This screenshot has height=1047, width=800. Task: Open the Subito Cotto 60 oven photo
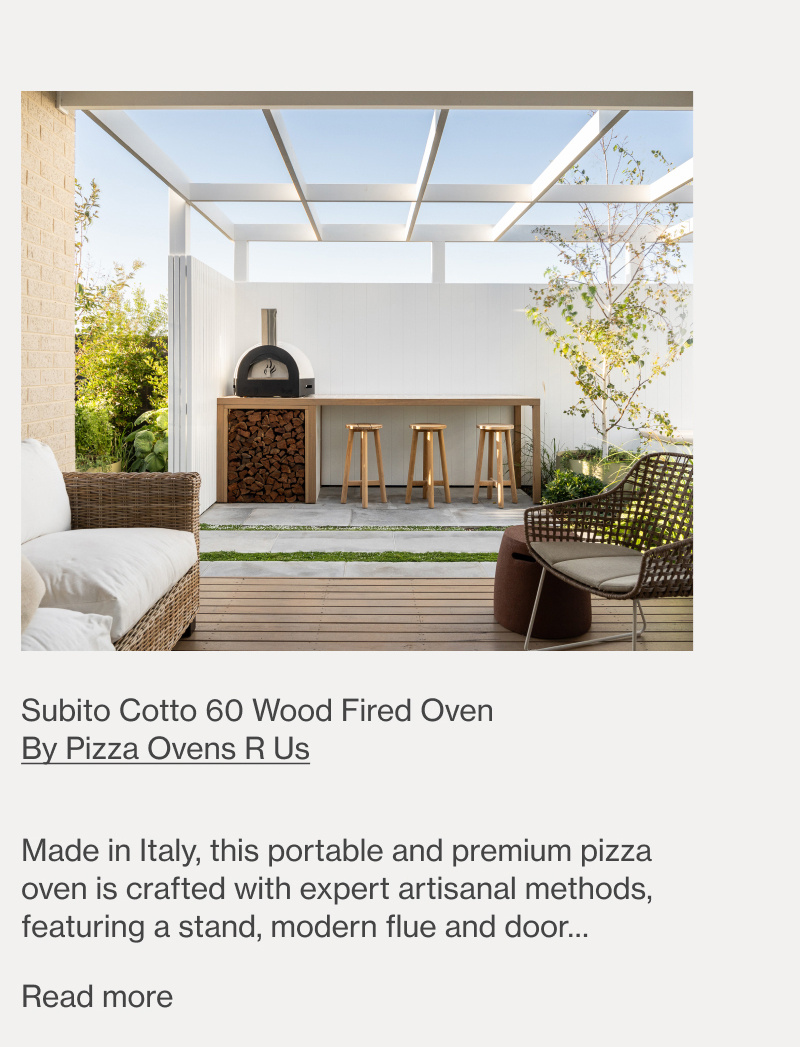[x=356, y=371]
